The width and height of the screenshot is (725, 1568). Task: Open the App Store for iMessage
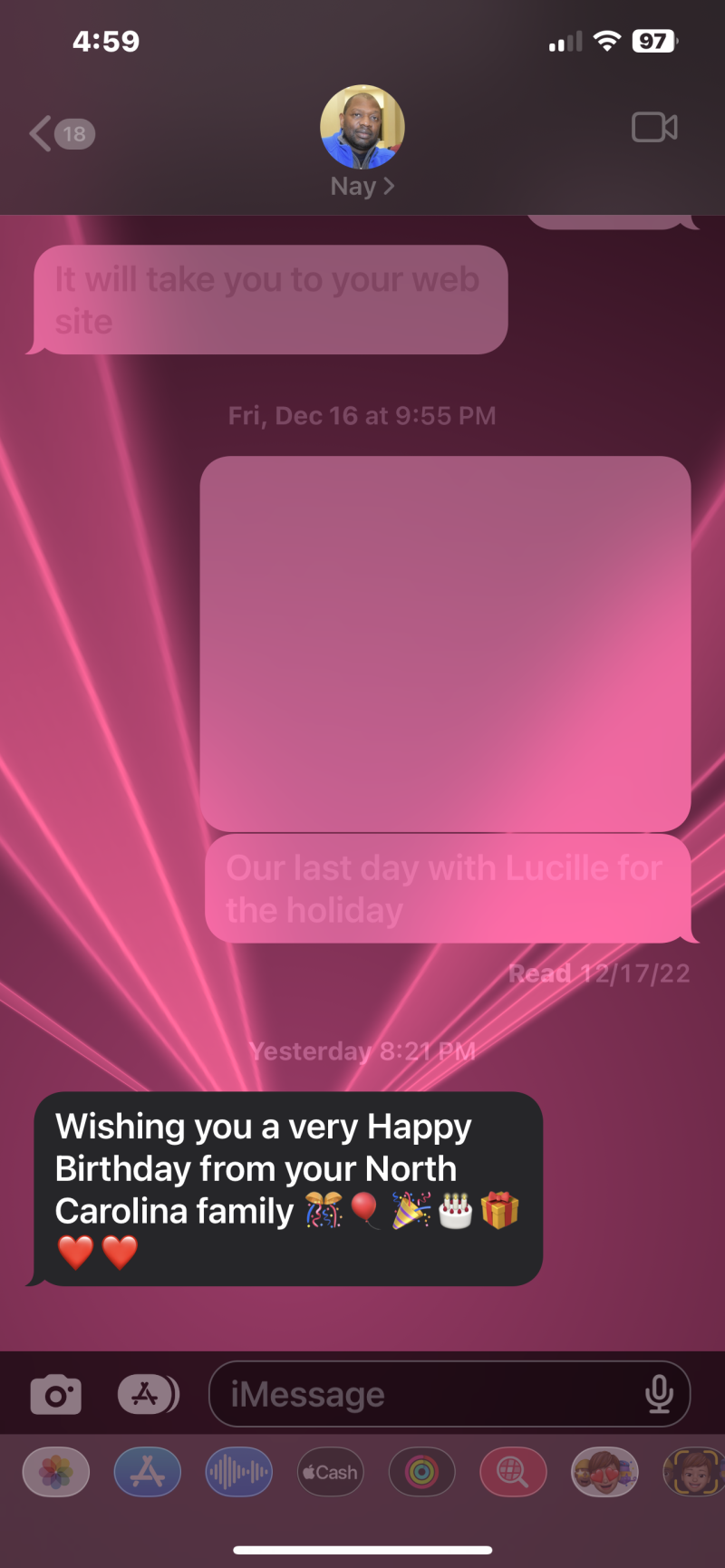coord(148,1472)
